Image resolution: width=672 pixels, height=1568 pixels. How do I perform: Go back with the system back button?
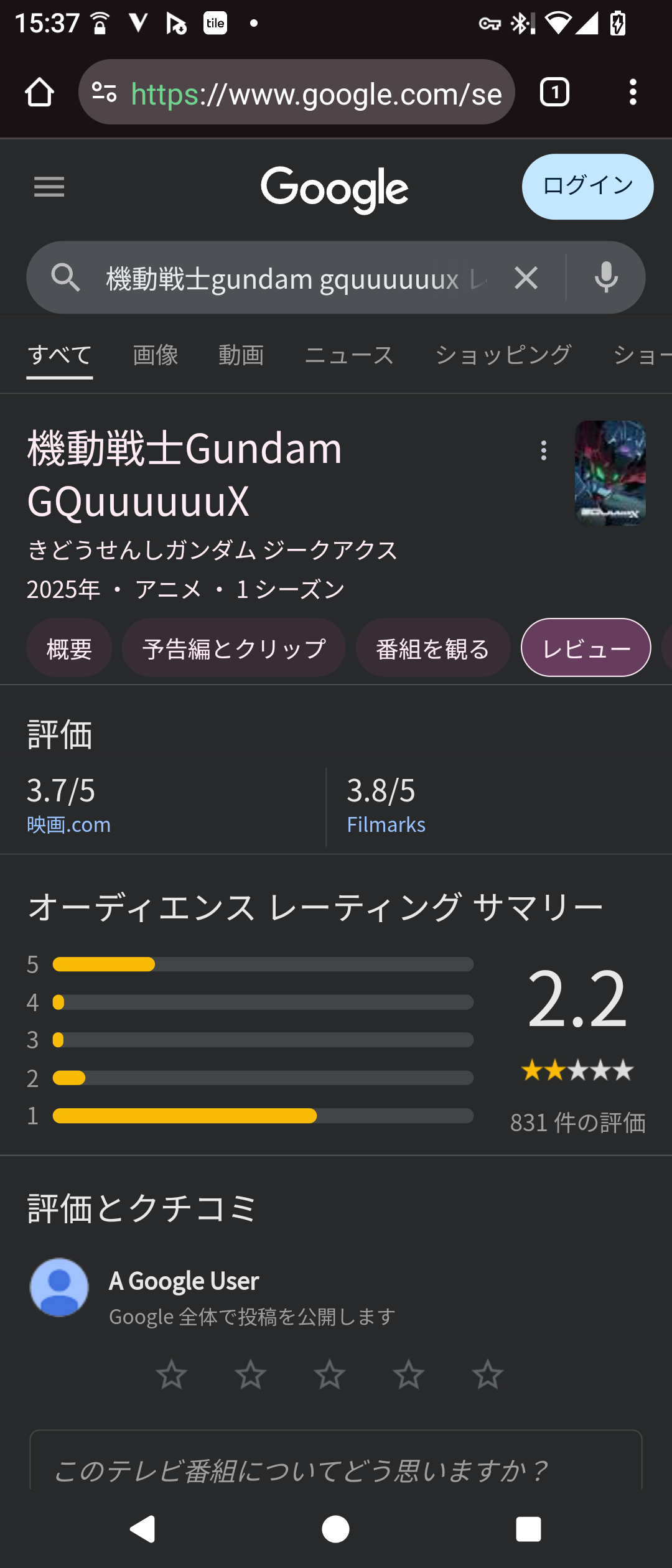142,1529
